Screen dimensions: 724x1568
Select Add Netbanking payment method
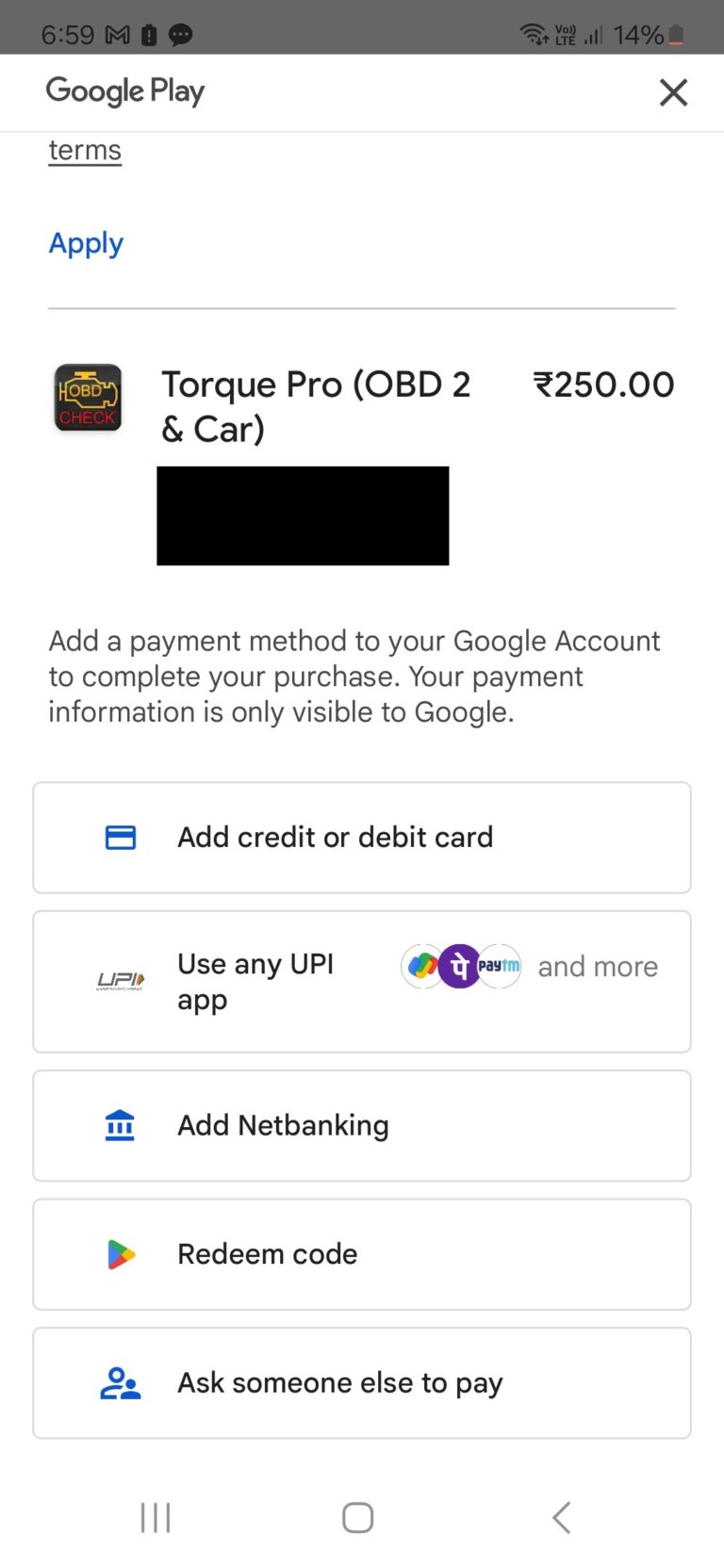coord(362,1125)
